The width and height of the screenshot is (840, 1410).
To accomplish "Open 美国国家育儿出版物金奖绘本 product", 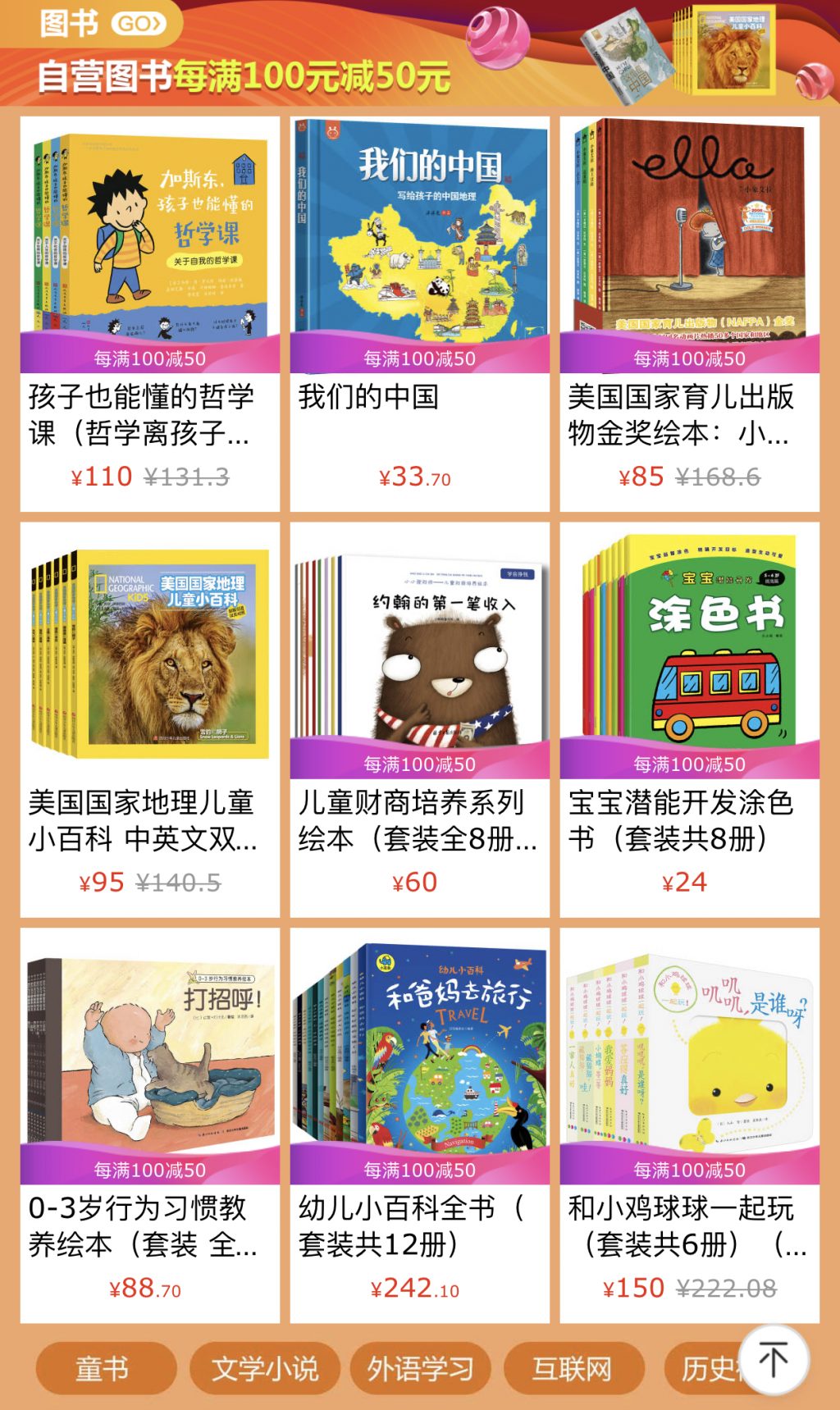I will click(689, 313).
